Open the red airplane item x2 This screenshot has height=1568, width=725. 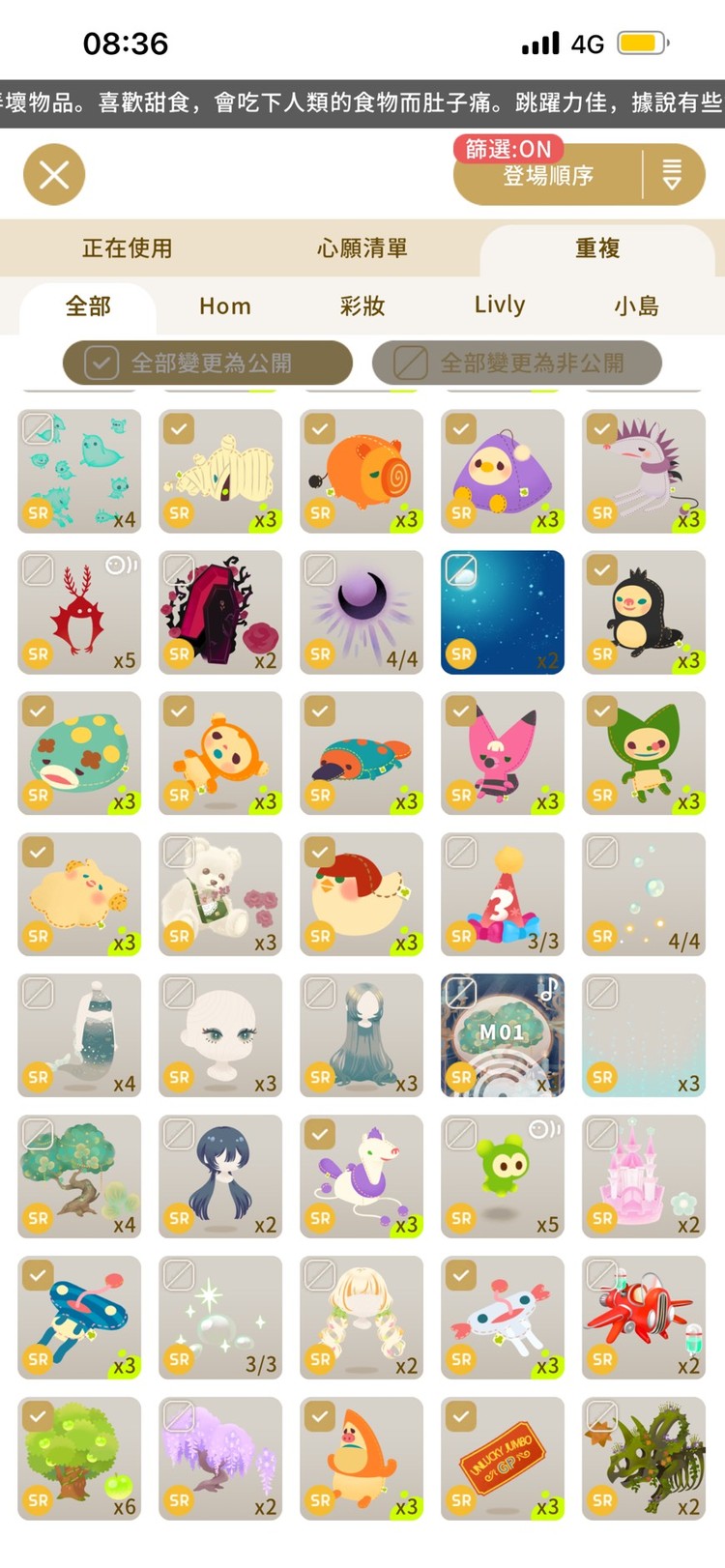[x=644, y=1318]
